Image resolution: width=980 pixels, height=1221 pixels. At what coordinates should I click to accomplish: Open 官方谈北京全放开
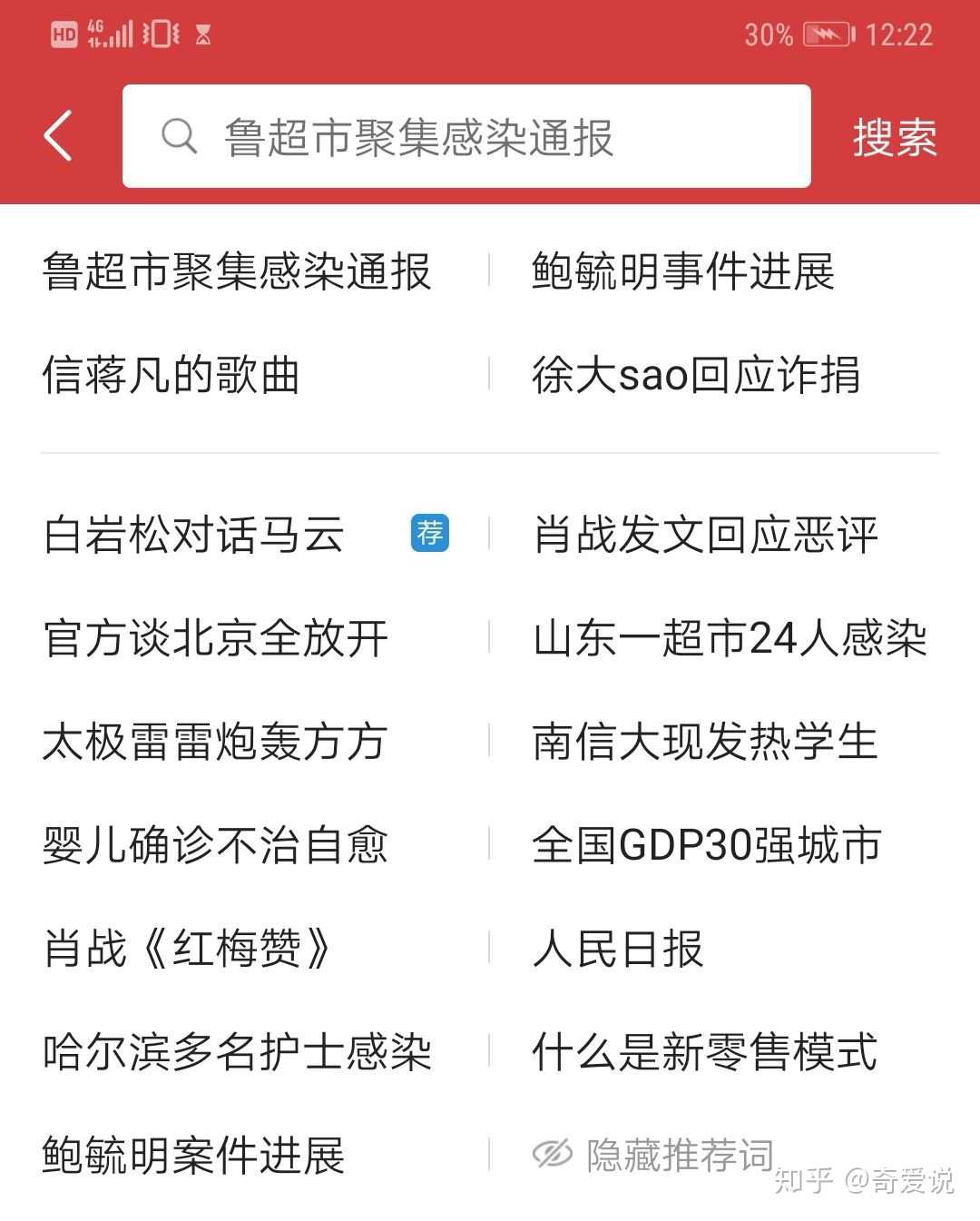[216, 638]
